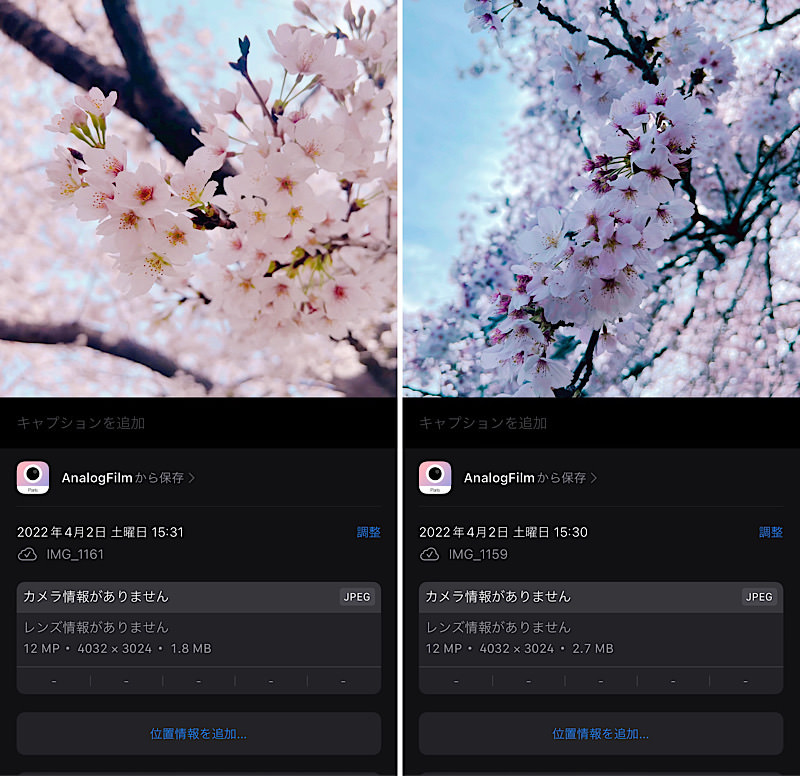Add location info to IMG_1159

click(600, 734)
